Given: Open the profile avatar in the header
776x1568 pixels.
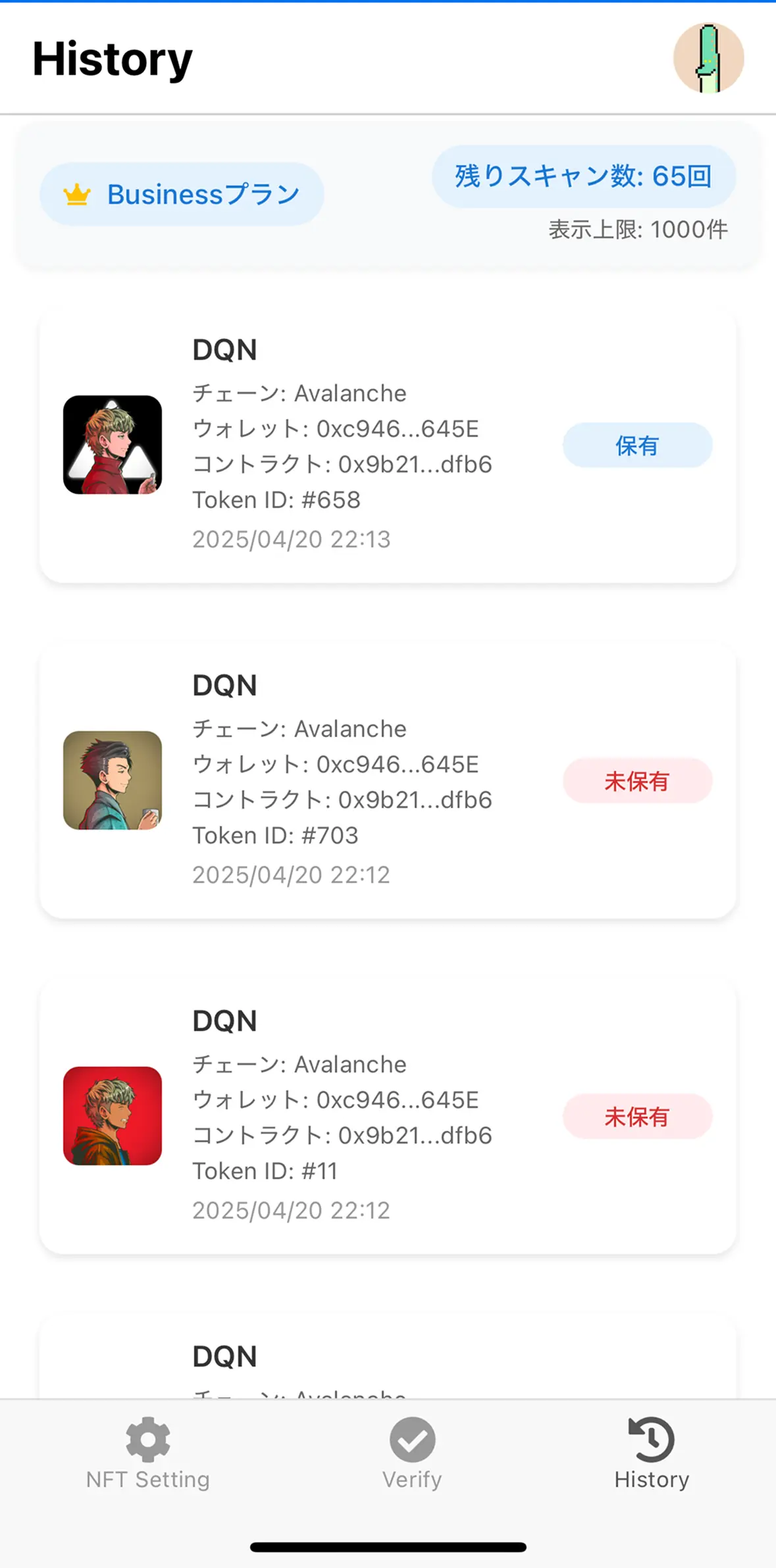Looking at the screenshot, I should (x=708, y=58).
